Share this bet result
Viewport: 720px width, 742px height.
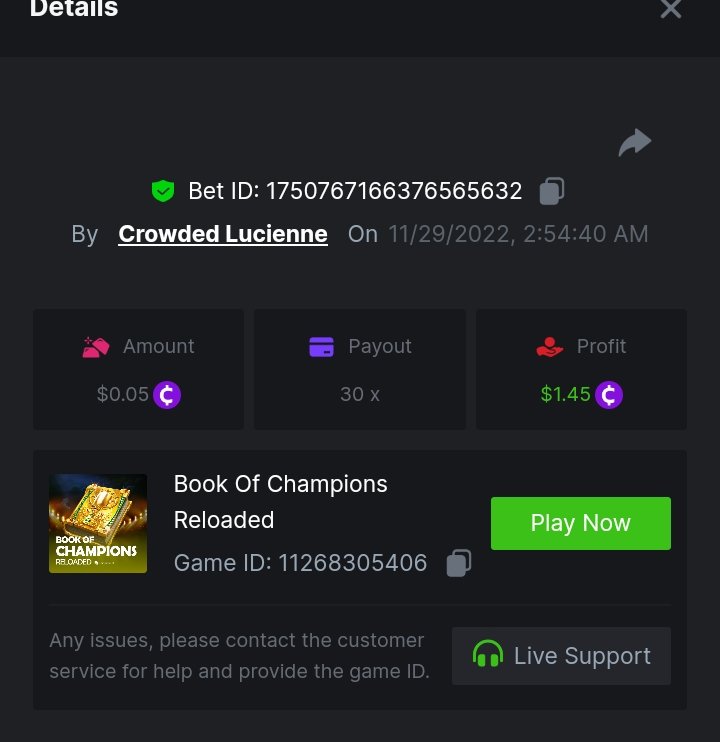[634, 143]
